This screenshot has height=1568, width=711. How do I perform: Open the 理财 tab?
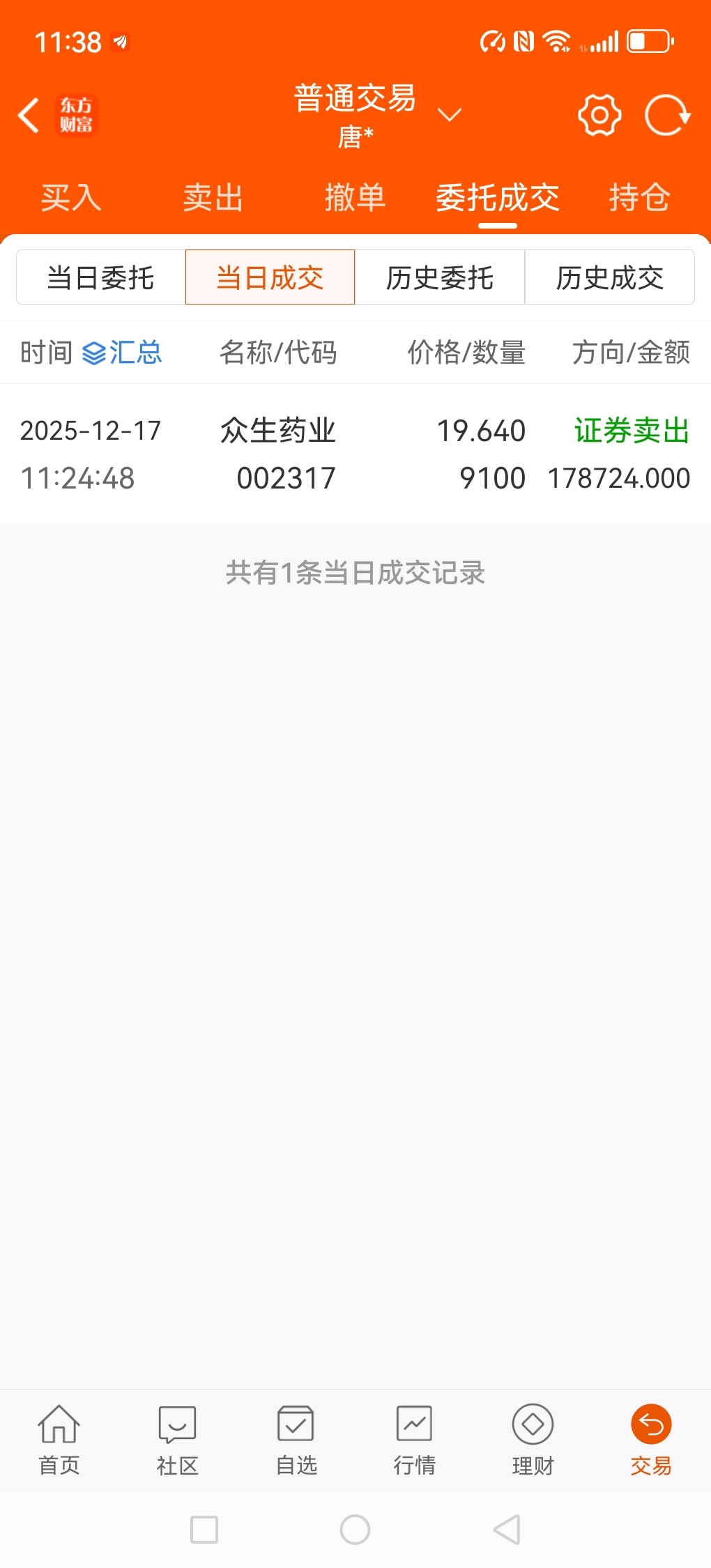533,1440
